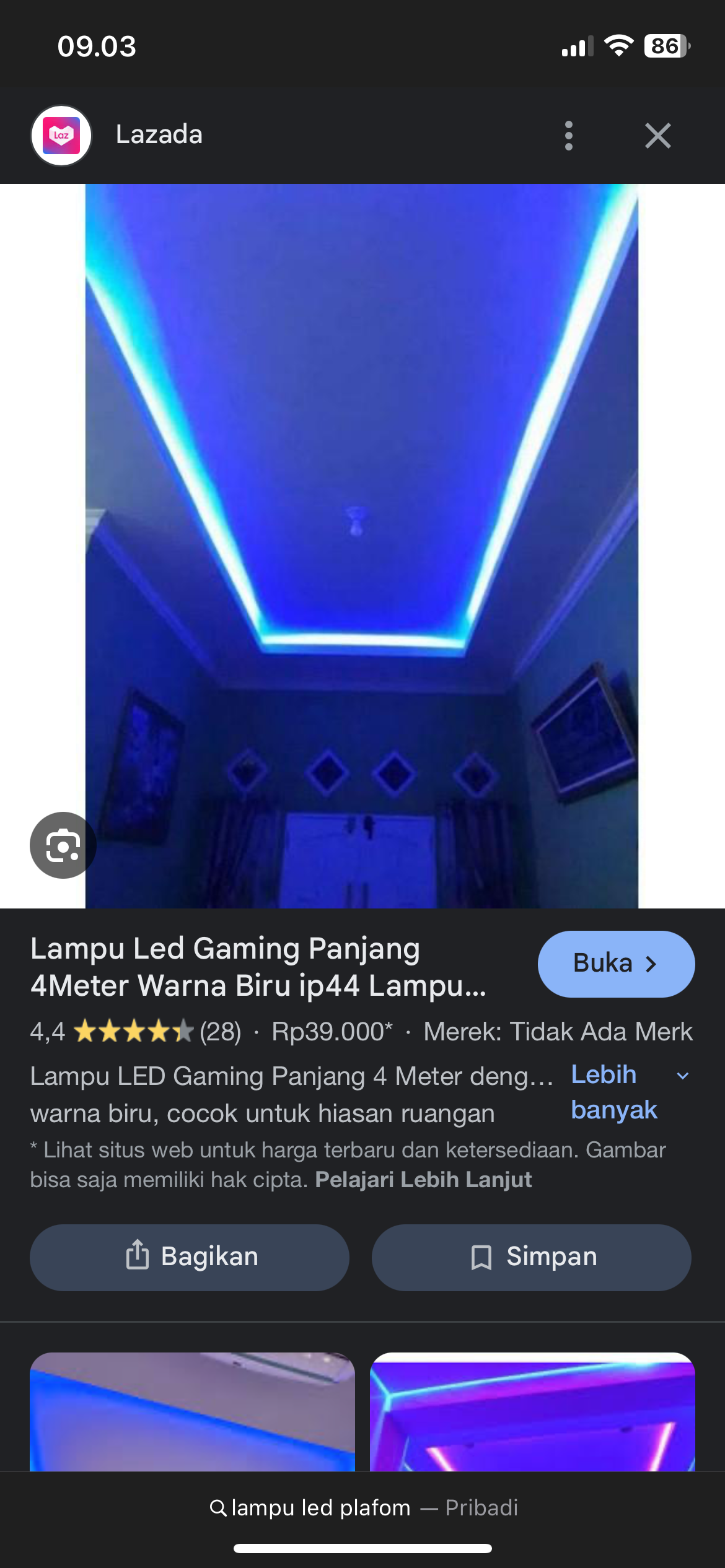
Task: Open the Pelajari Lebih Lanjut link
Action: [423, 1180]
